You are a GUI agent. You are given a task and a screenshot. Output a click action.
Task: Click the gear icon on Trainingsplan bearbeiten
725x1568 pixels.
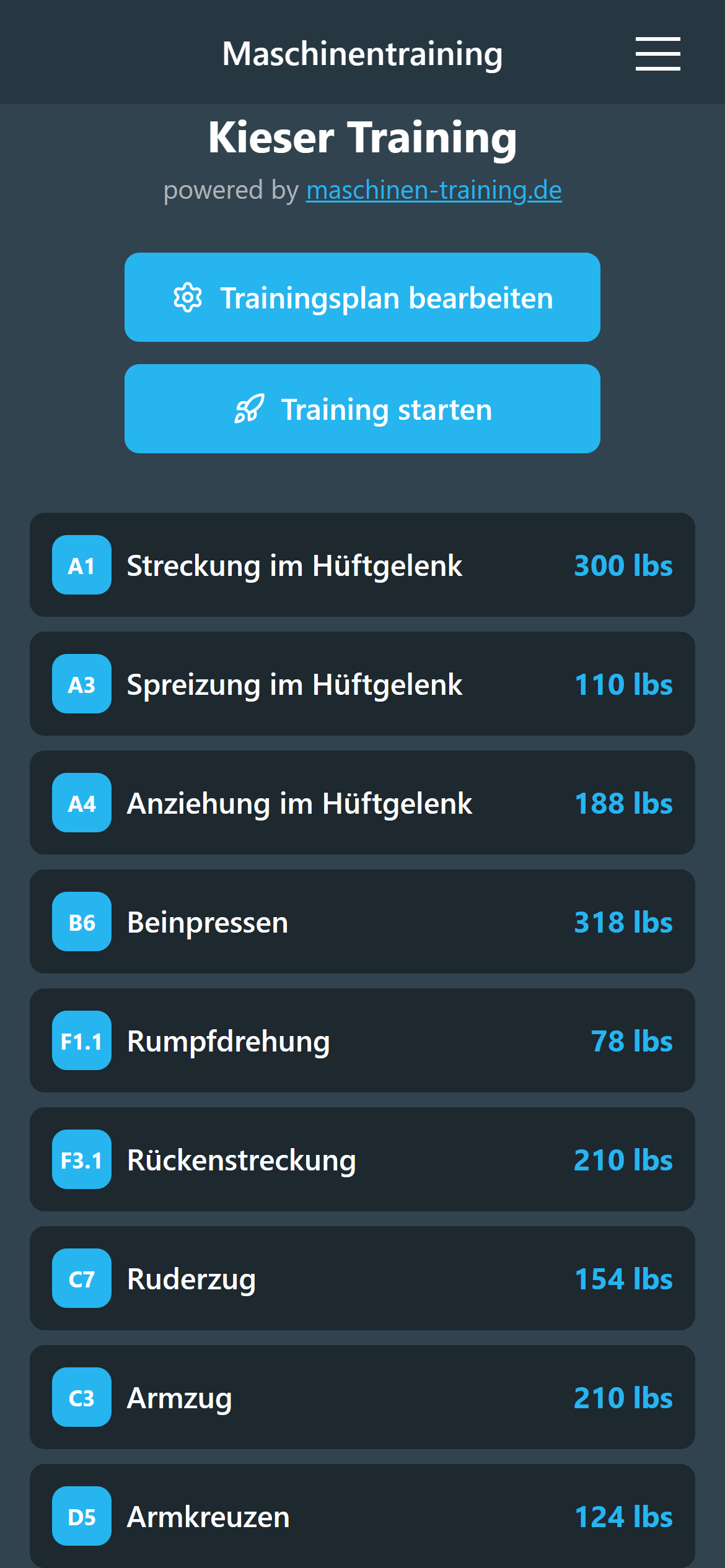point(188,297)
